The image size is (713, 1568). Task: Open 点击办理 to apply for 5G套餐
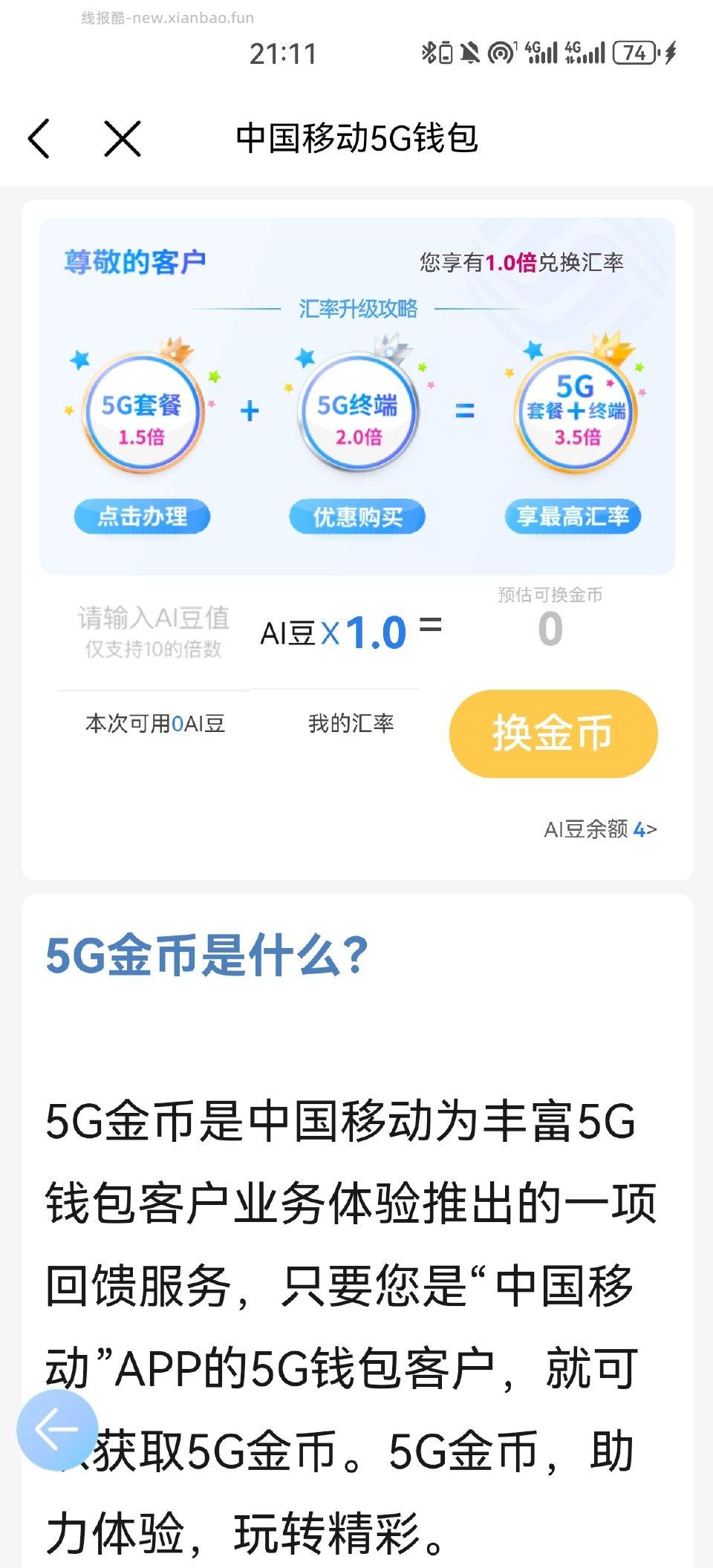143,515
